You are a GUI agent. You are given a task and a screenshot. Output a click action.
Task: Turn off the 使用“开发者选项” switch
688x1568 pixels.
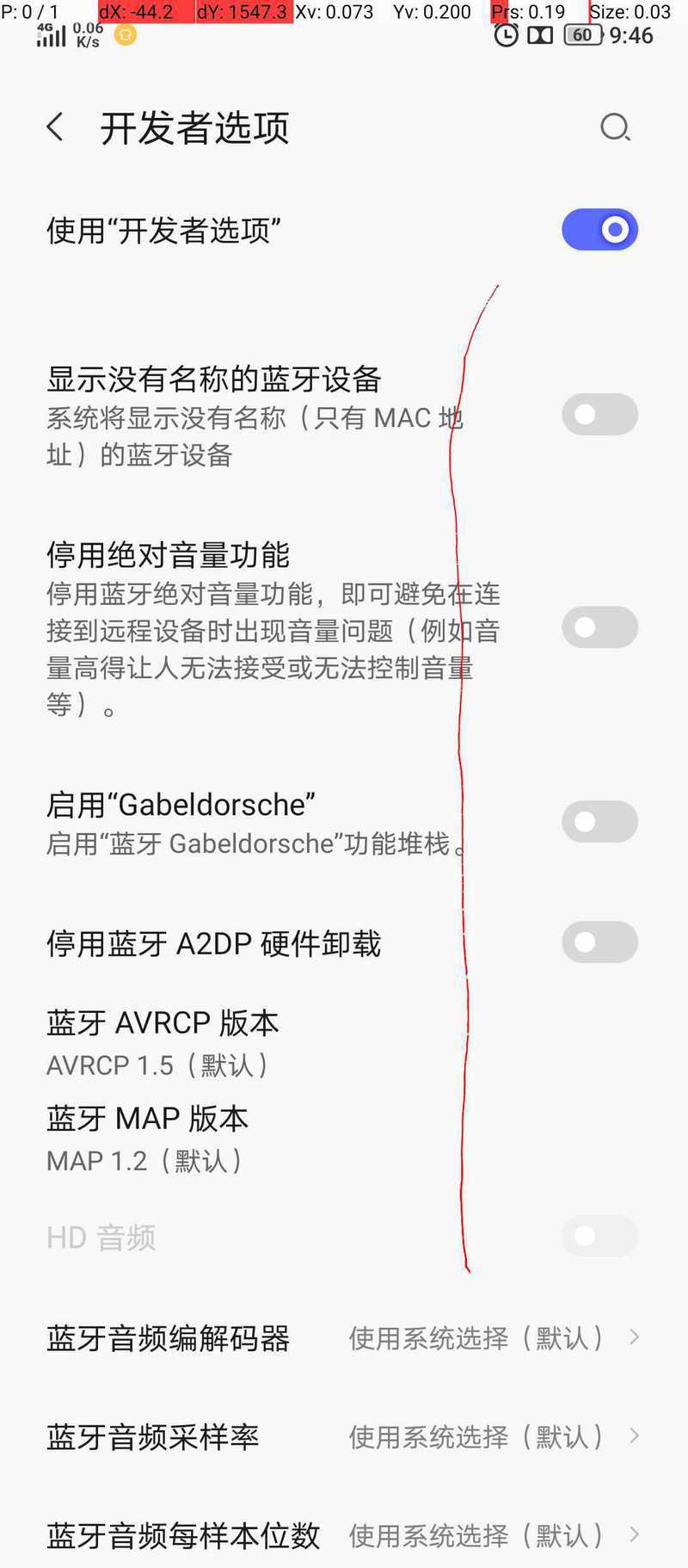pos(599,230)
